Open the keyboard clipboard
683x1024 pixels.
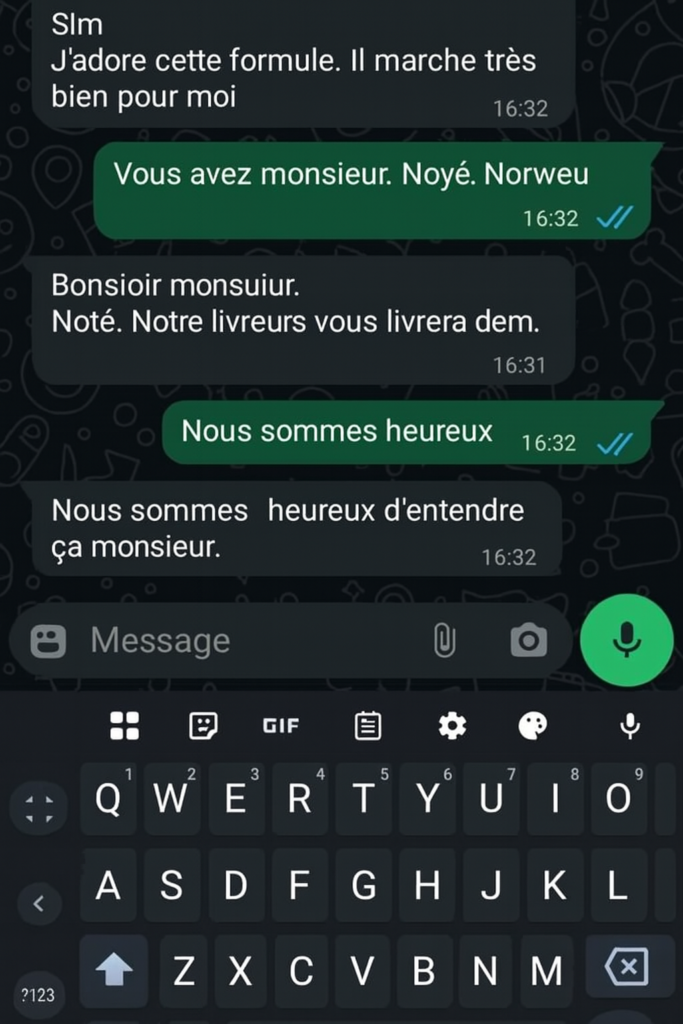click(368, 726)
